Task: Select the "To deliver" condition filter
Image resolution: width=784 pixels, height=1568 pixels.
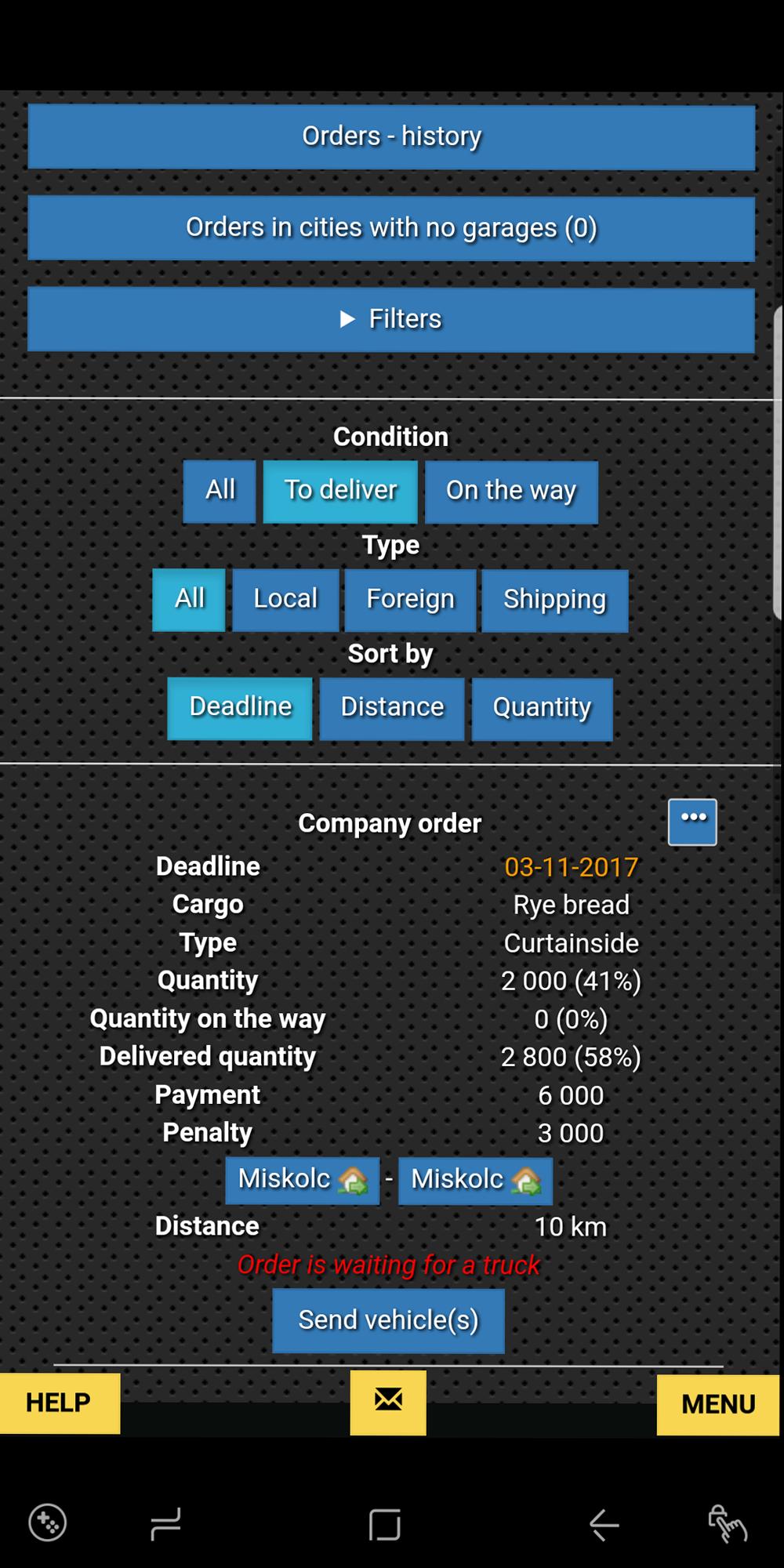Action: pyautogui.click(x=340, y=491)
